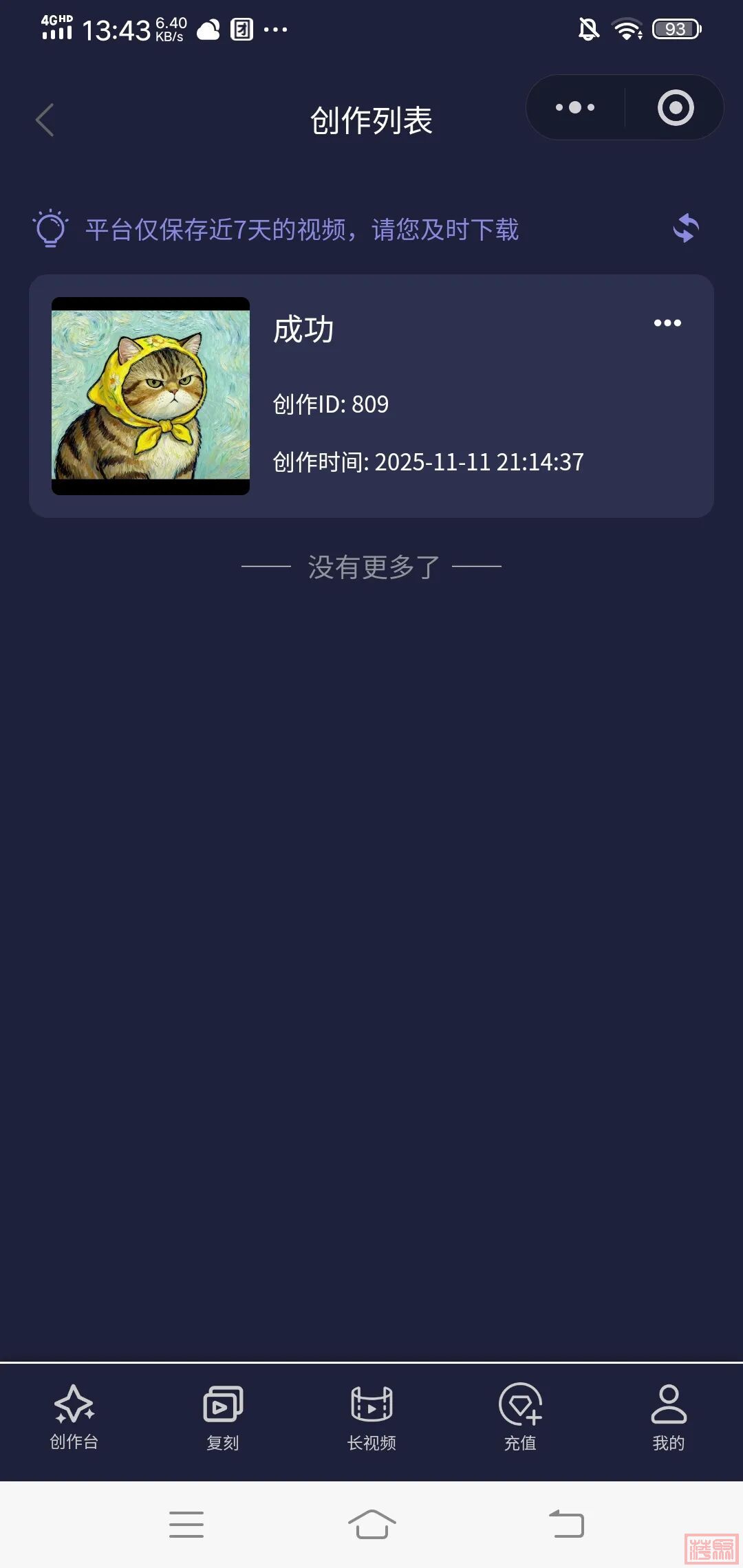The image size is (743, 1568).
Task: Switch to the 创作台 tab
Action: click(x=74, y=1418)
